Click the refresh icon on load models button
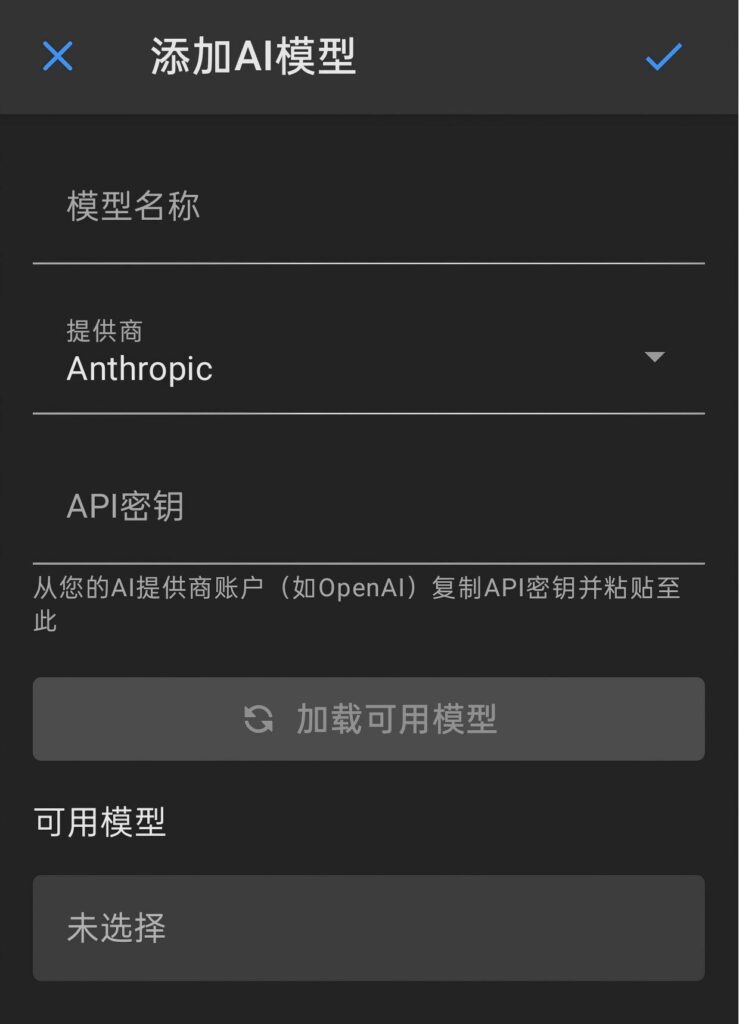This screenshot has height=1024, width=739. click(257, 718)
